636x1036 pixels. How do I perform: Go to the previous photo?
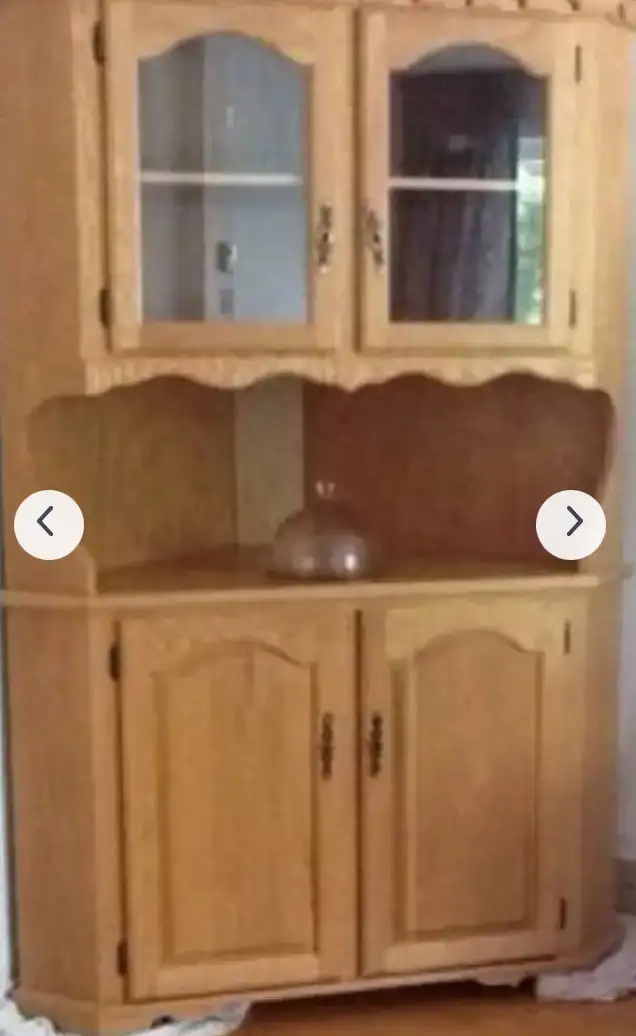click(48, 524)
